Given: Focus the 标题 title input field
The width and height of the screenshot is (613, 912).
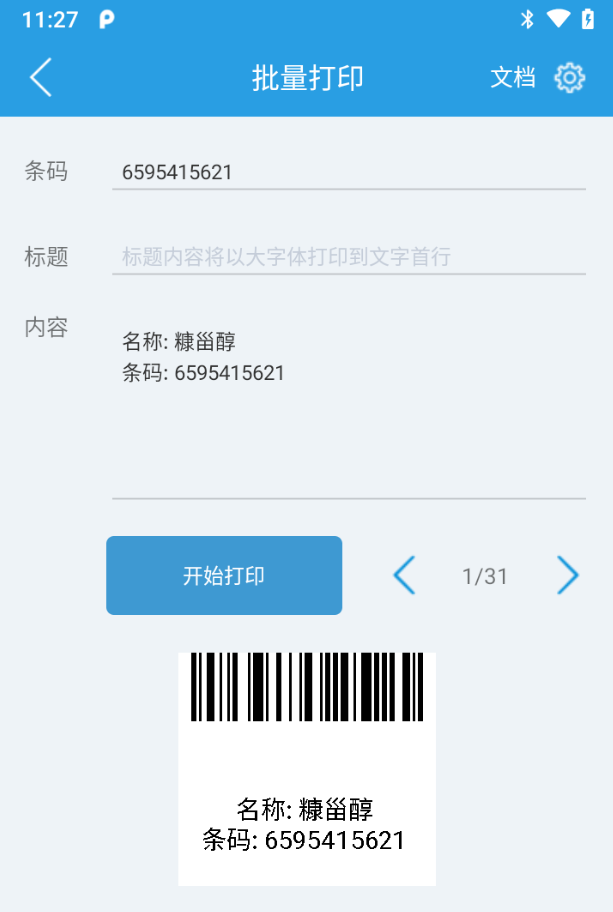Looking at the screenshot, I should pos(348,257).
